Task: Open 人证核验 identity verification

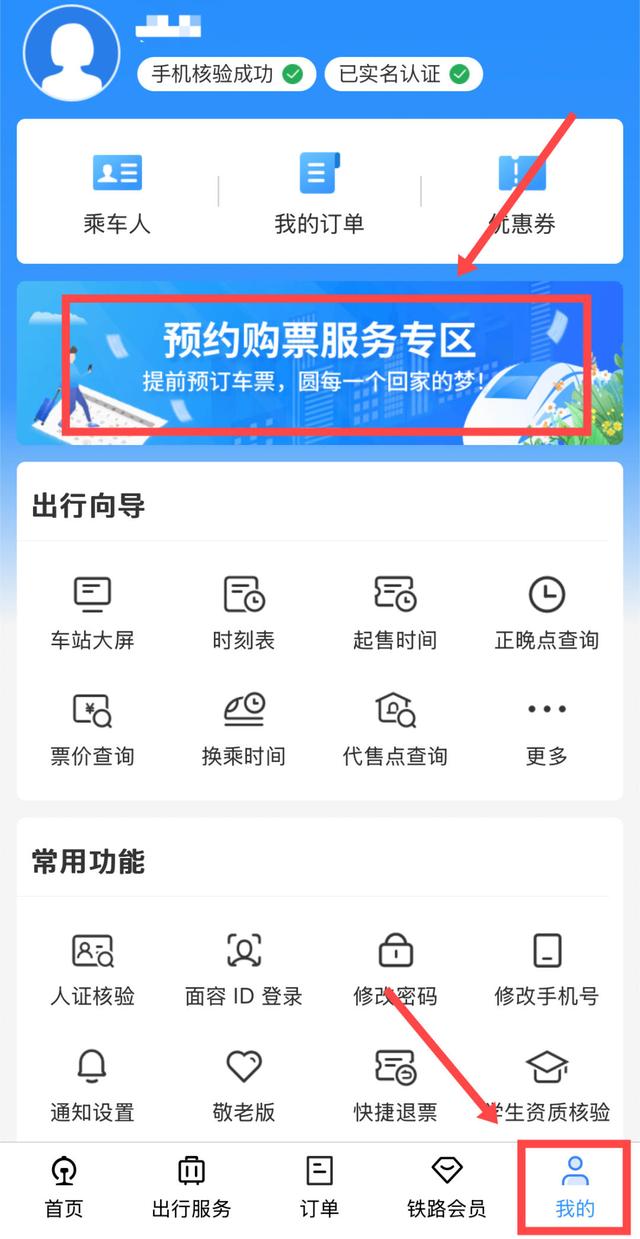Action: click(93, 967)
